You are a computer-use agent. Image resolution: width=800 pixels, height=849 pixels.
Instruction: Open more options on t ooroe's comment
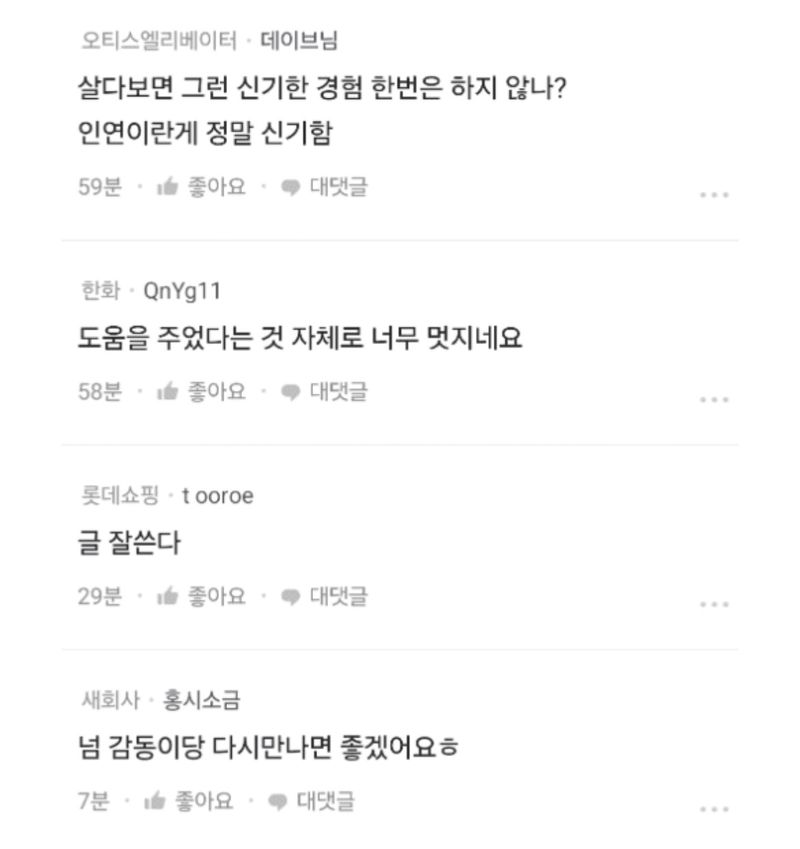pyautogui.click(x=714, y=605)
